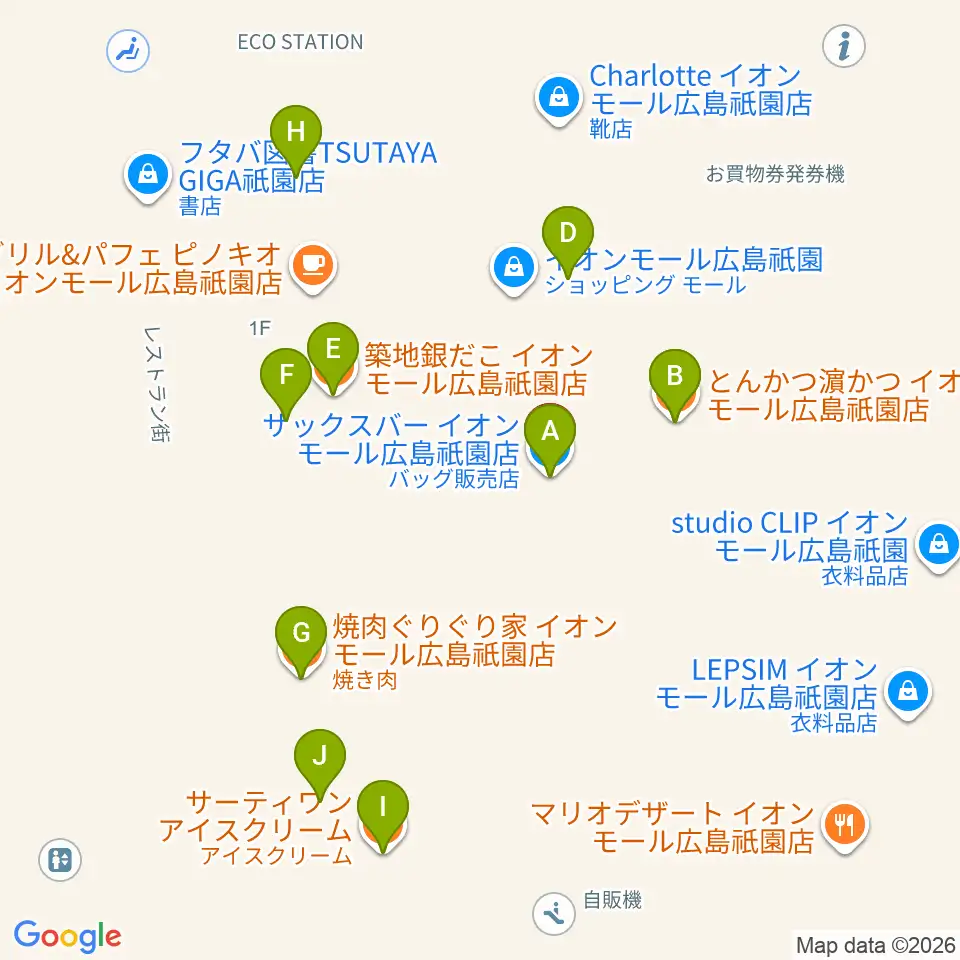Open the ピノキオ cafe pin
Image resolution: width=960 pixels, height=960 pixels.
click(313, 268)
